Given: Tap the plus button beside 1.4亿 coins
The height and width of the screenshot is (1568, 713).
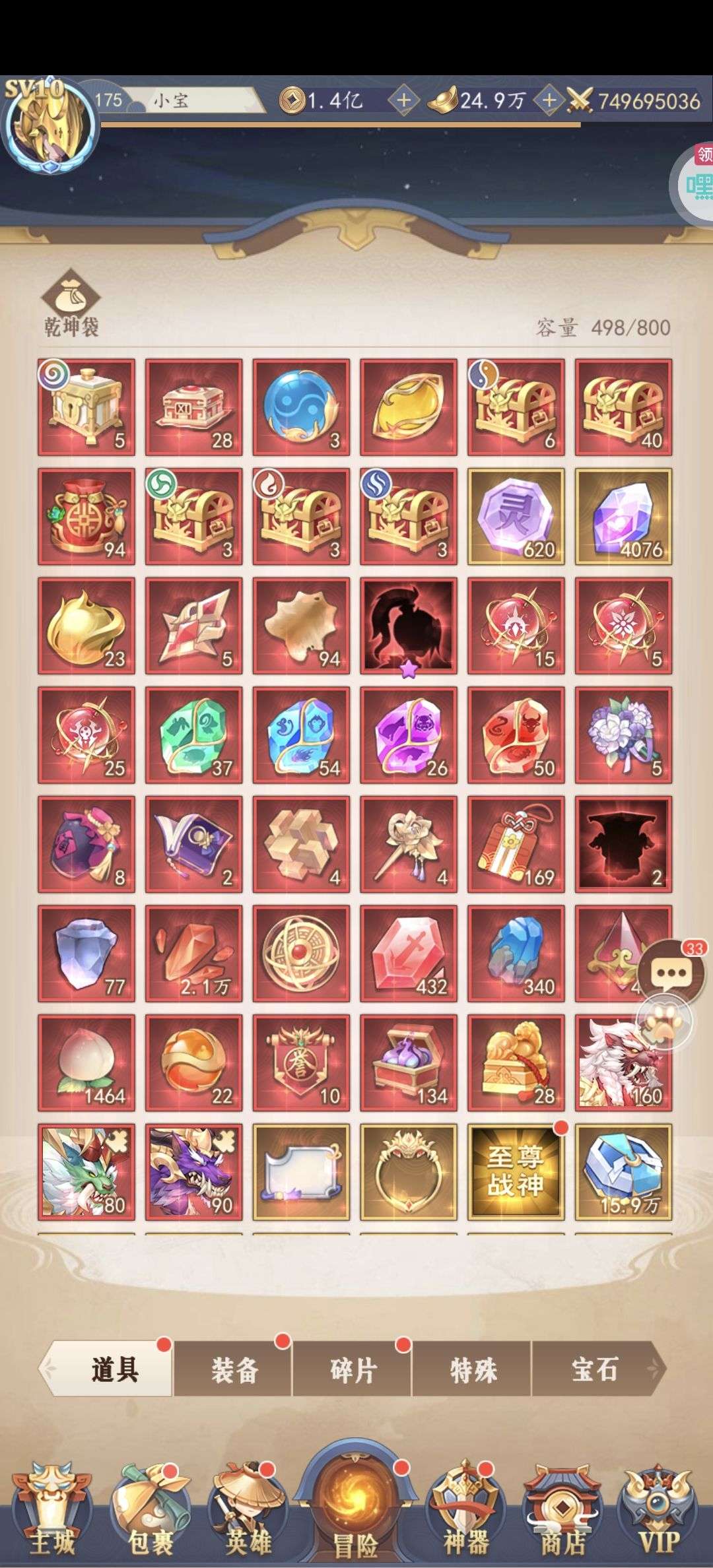Looking at the screenshot, I should click(x=403, y=101).
